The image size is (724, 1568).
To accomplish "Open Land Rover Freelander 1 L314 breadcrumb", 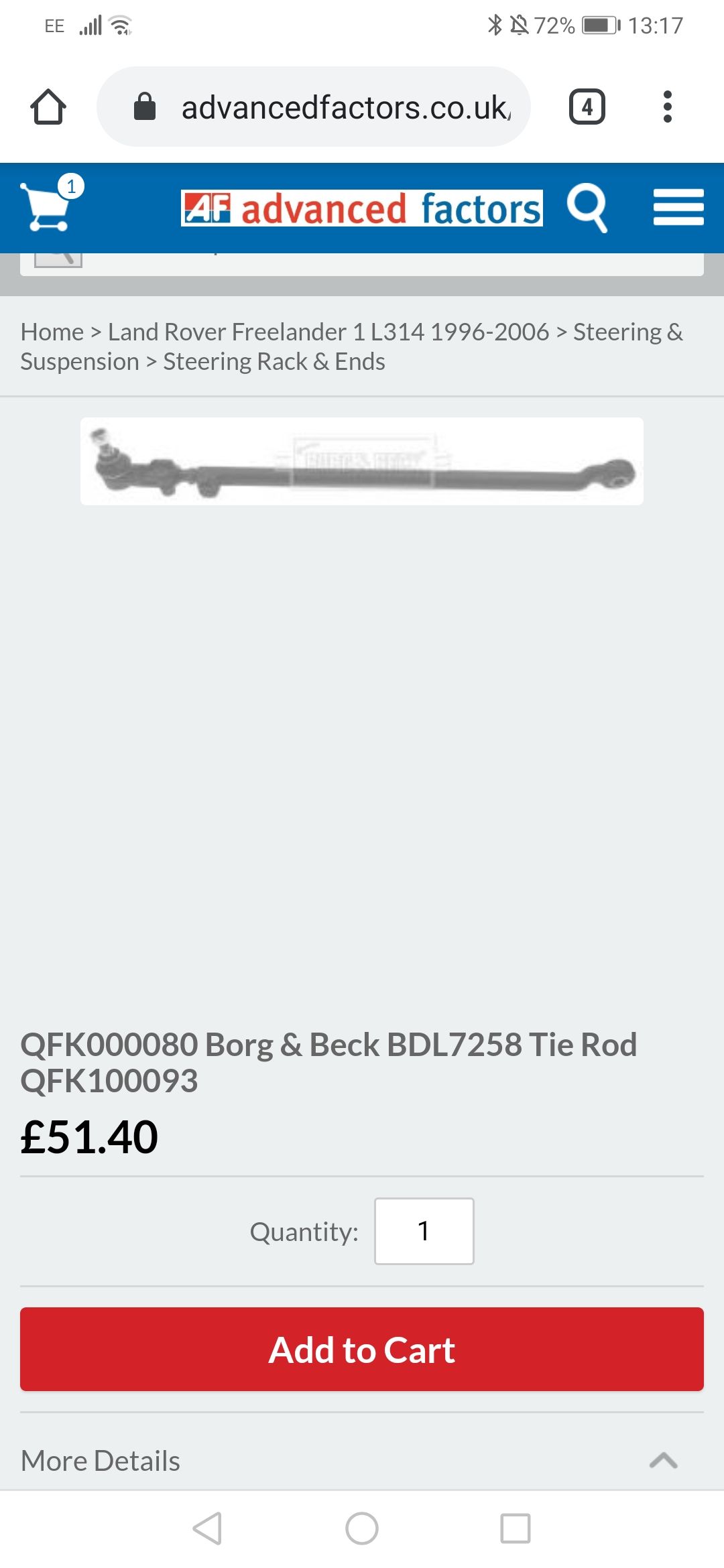I will (x=328, y=332).
